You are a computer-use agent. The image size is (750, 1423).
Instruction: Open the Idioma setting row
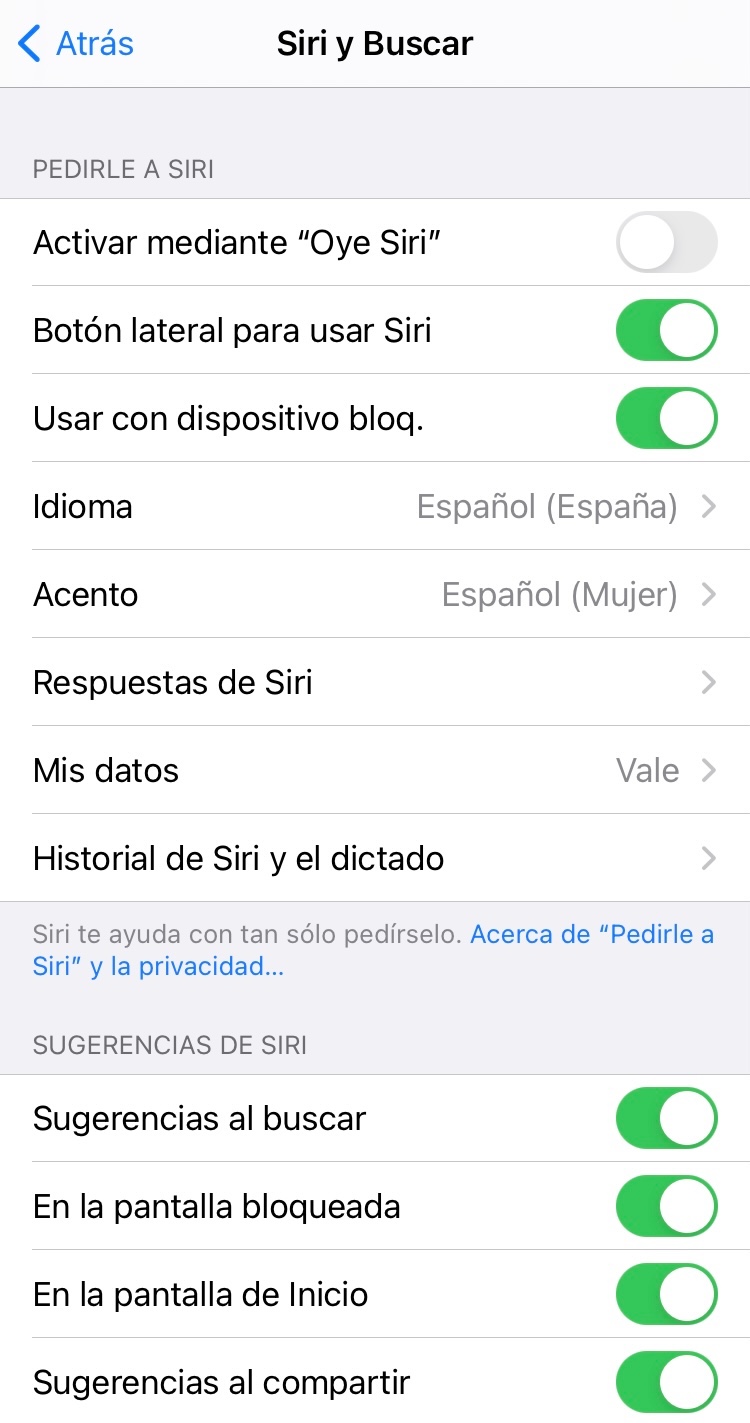(x=375, y=506)
